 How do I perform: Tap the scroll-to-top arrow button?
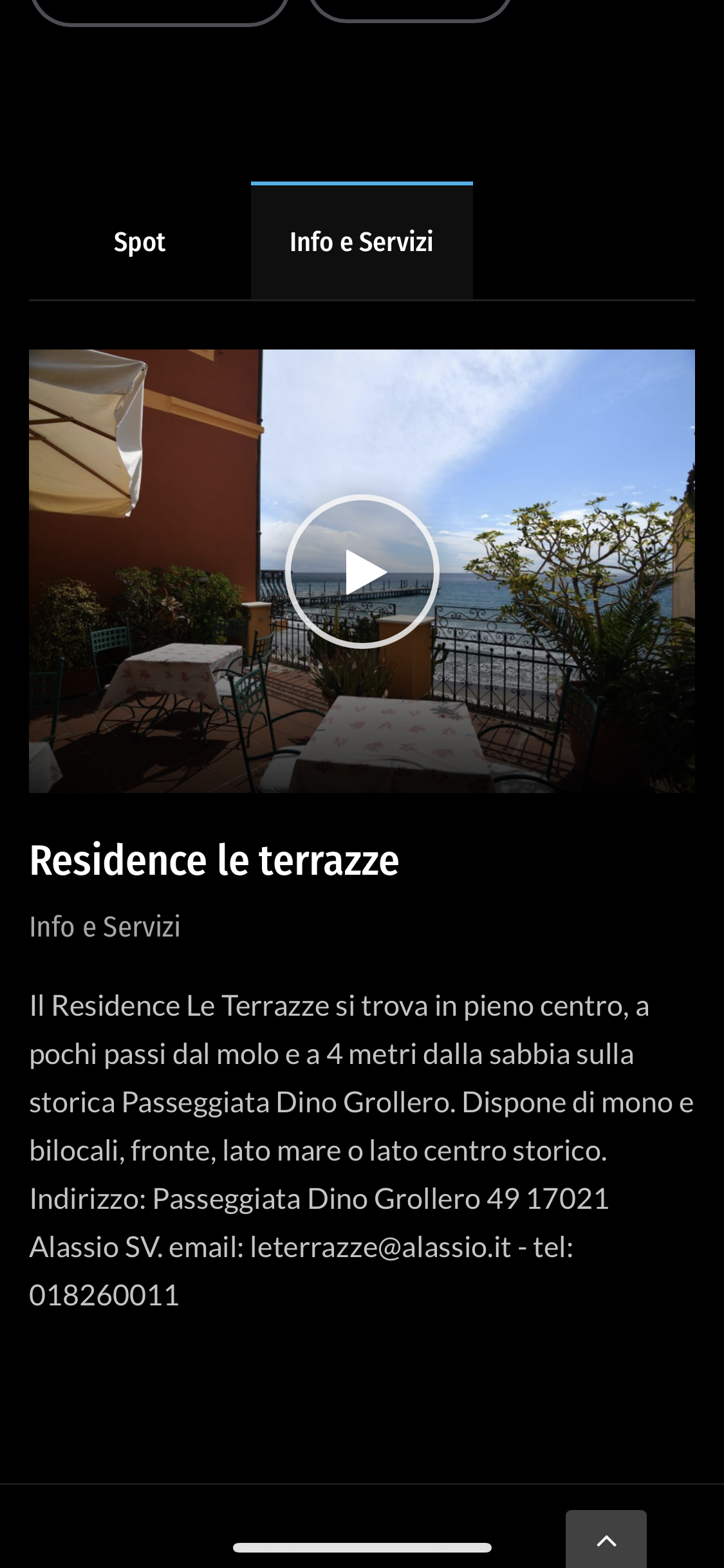(606, 1540)
